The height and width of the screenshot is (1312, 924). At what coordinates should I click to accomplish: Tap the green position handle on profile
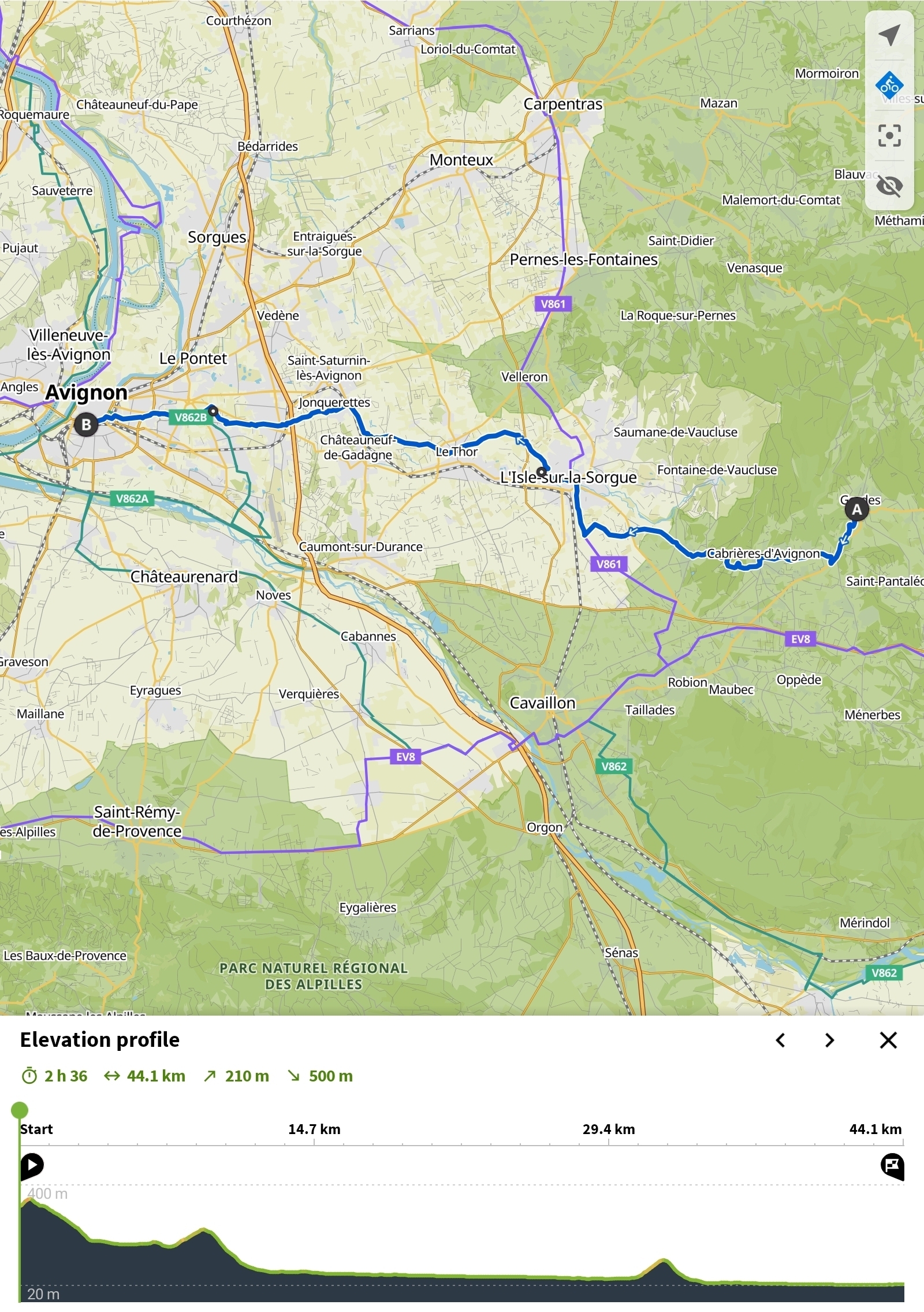tap(20, 1110)
